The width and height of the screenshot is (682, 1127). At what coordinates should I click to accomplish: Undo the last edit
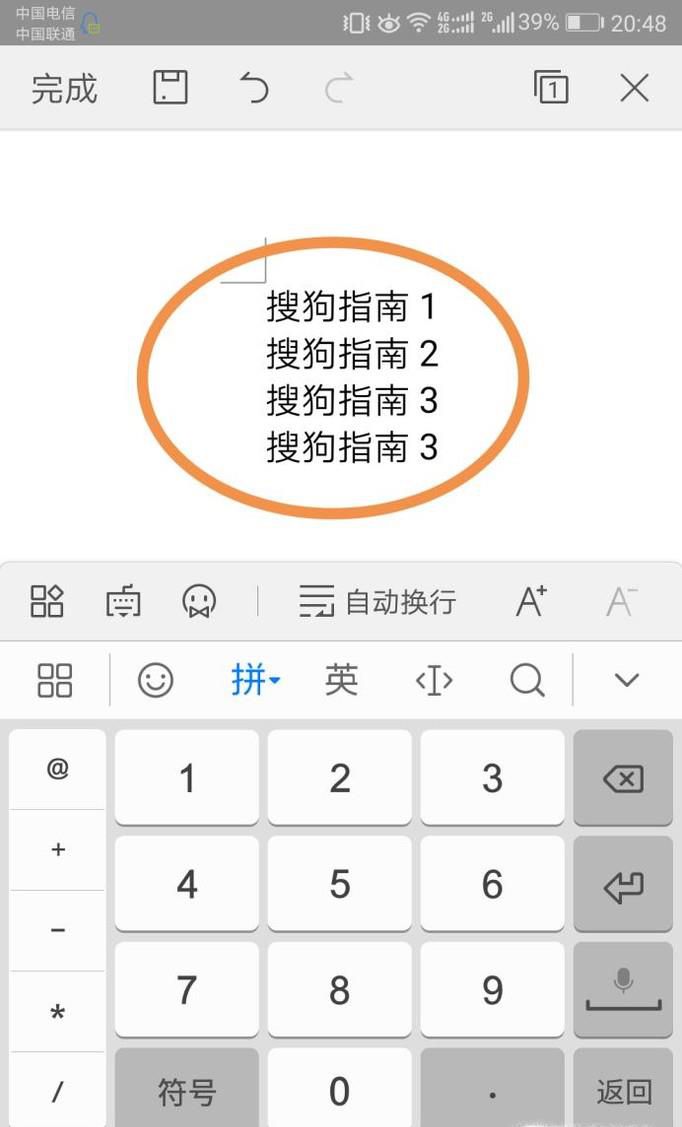[x=254, y=88]
